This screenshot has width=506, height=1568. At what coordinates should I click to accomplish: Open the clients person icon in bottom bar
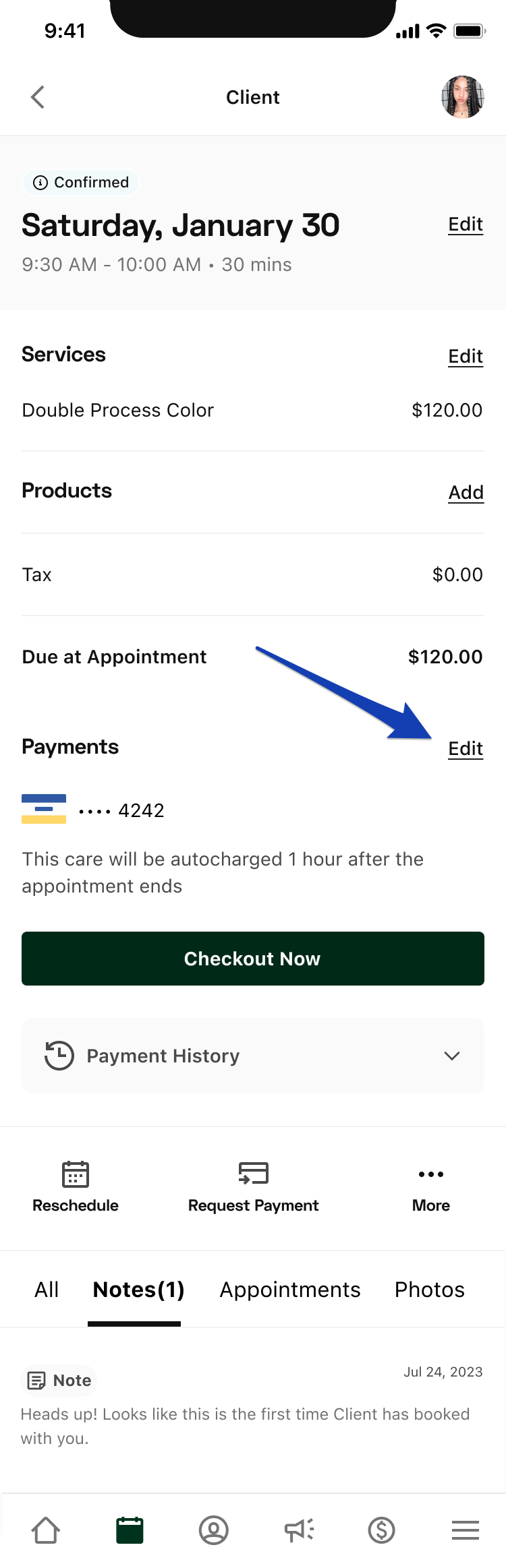[x=214, y=1530]
